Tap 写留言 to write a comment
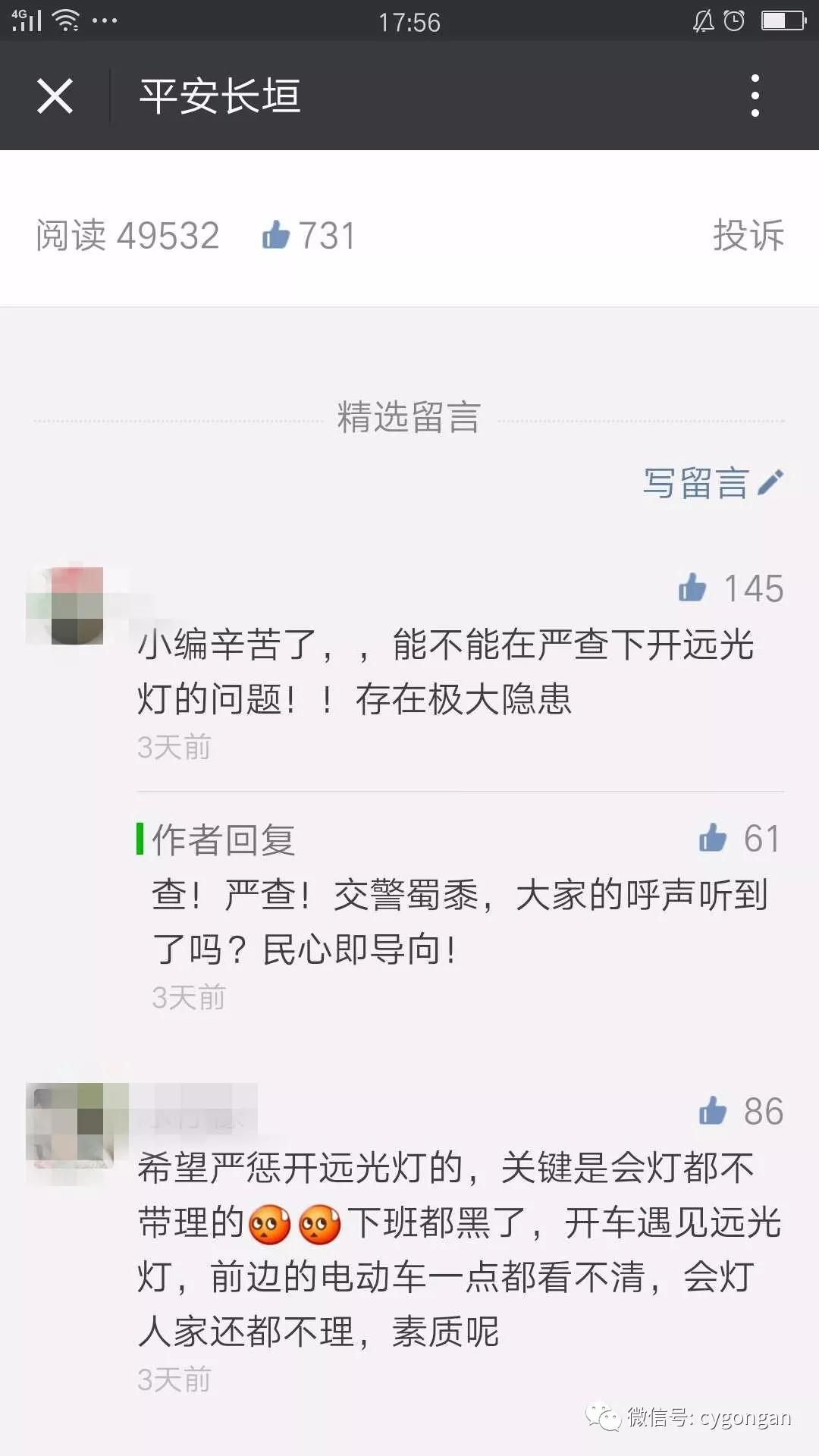Viewport: 819px width, 1456px height. 711,483
